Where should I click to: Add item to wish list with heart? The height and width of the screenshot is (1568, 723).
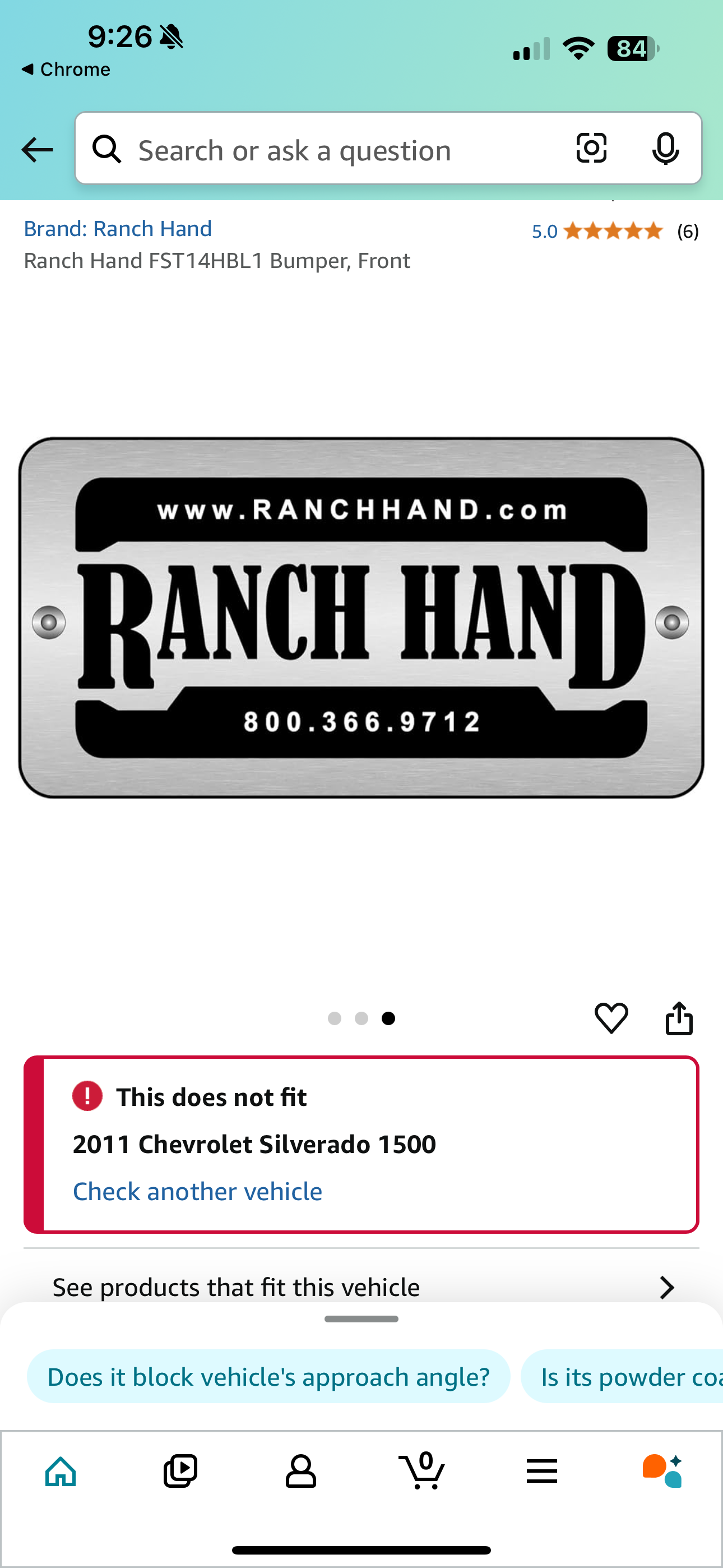[611, 1018]
